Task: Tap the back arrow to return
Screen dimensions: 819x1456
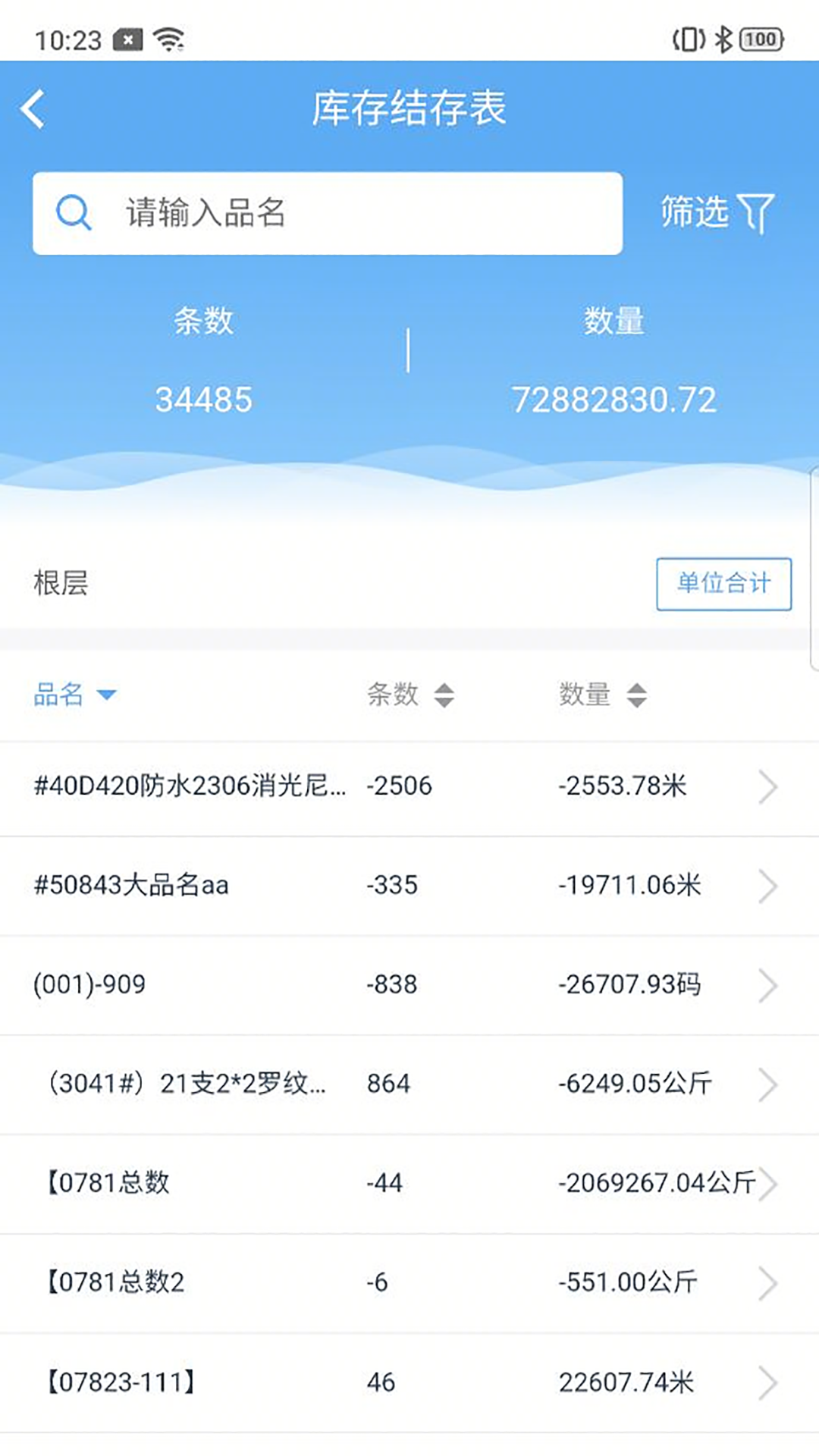Action: tap(33, 108)
